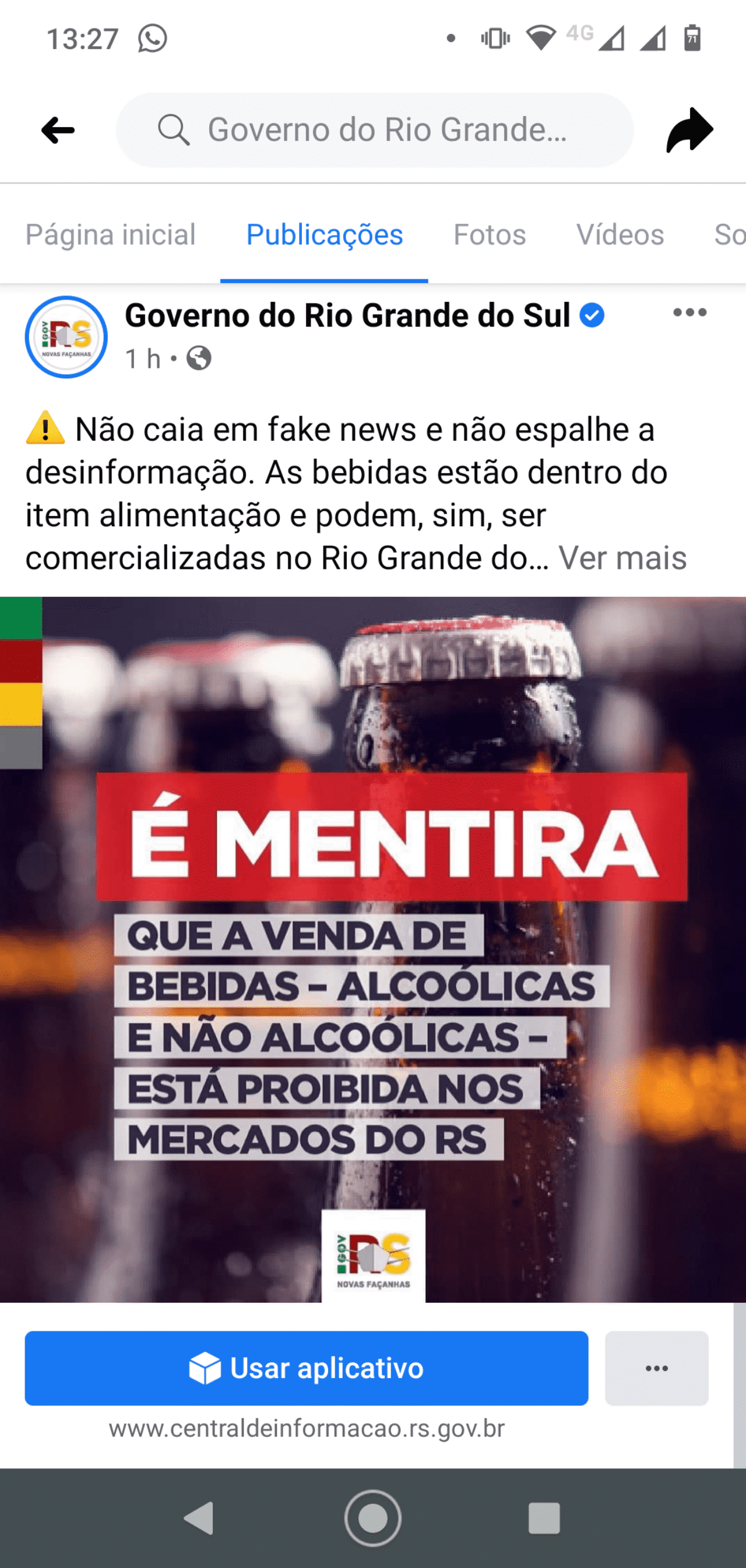Open recent apps from navigation bar
Viewport: 746px width, 1568px height.
[544, 1518]
